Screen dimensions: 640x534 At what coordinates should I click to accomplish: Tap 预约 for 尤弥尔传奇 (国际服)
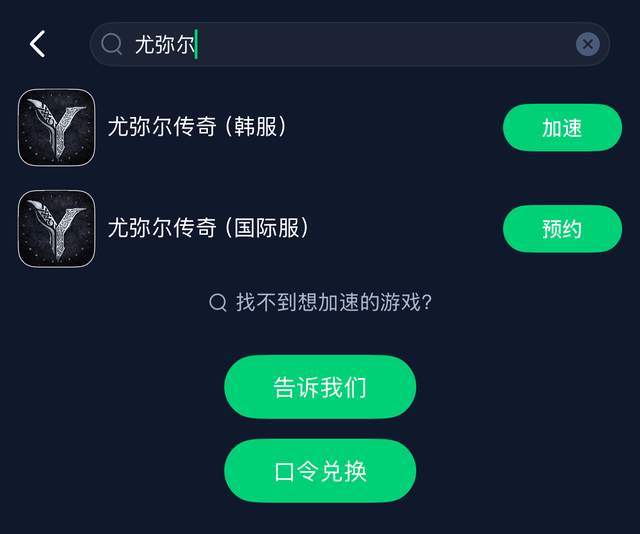pos(562,229)
